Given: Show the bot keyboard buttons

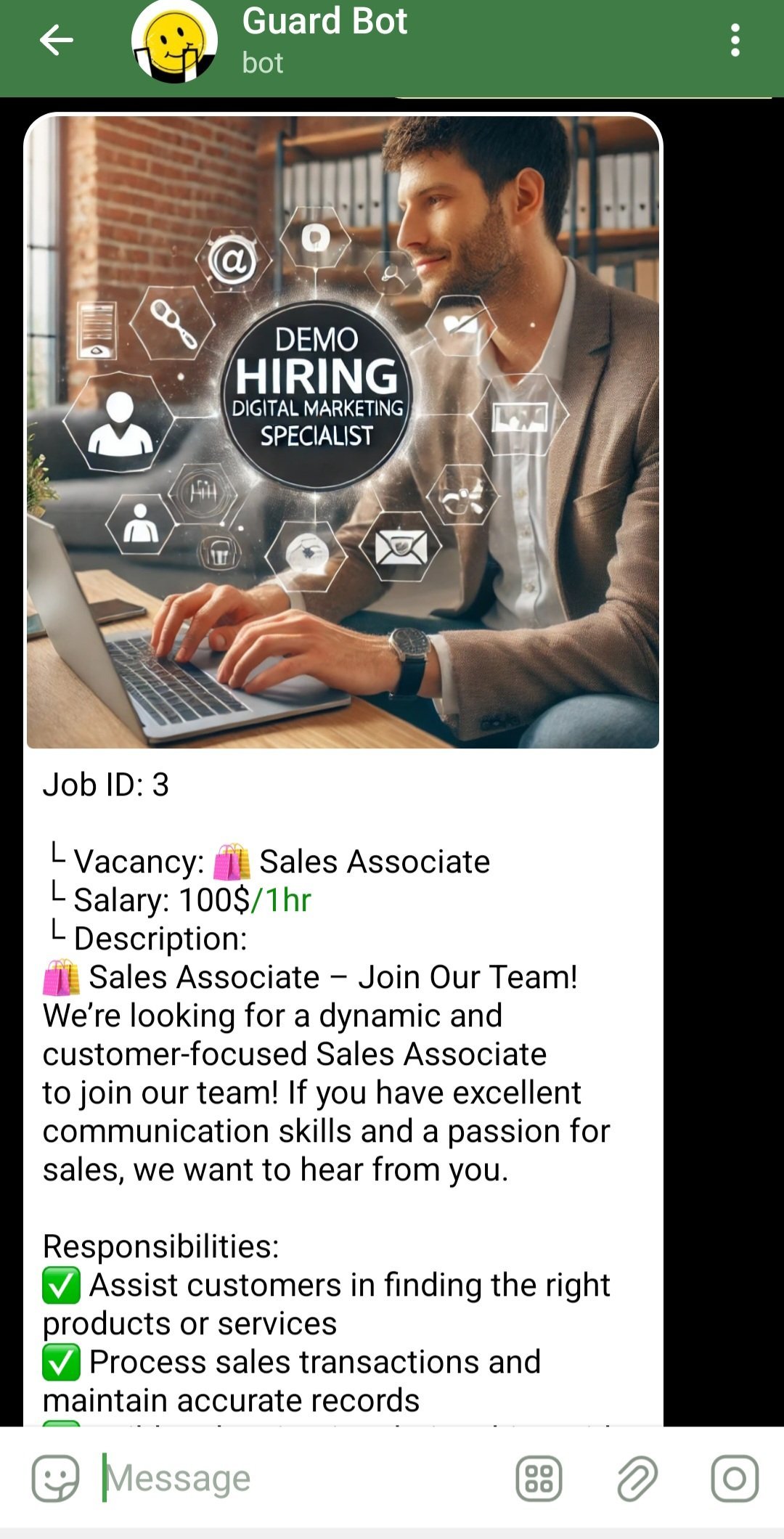Looking at the screenshot, I should (539, 1478).
